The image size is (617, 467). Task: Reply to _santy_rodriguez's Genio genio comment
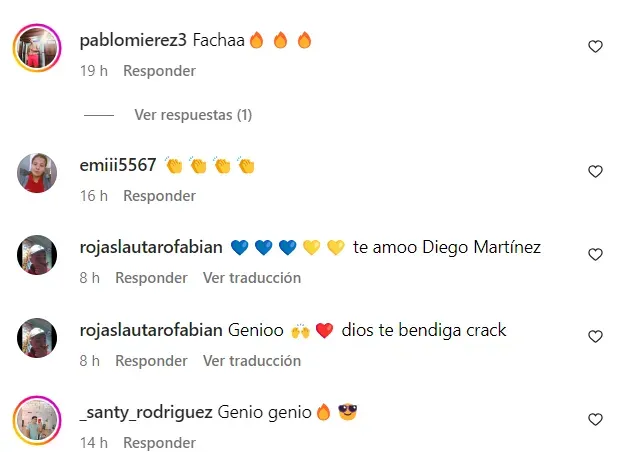point(159,443)
